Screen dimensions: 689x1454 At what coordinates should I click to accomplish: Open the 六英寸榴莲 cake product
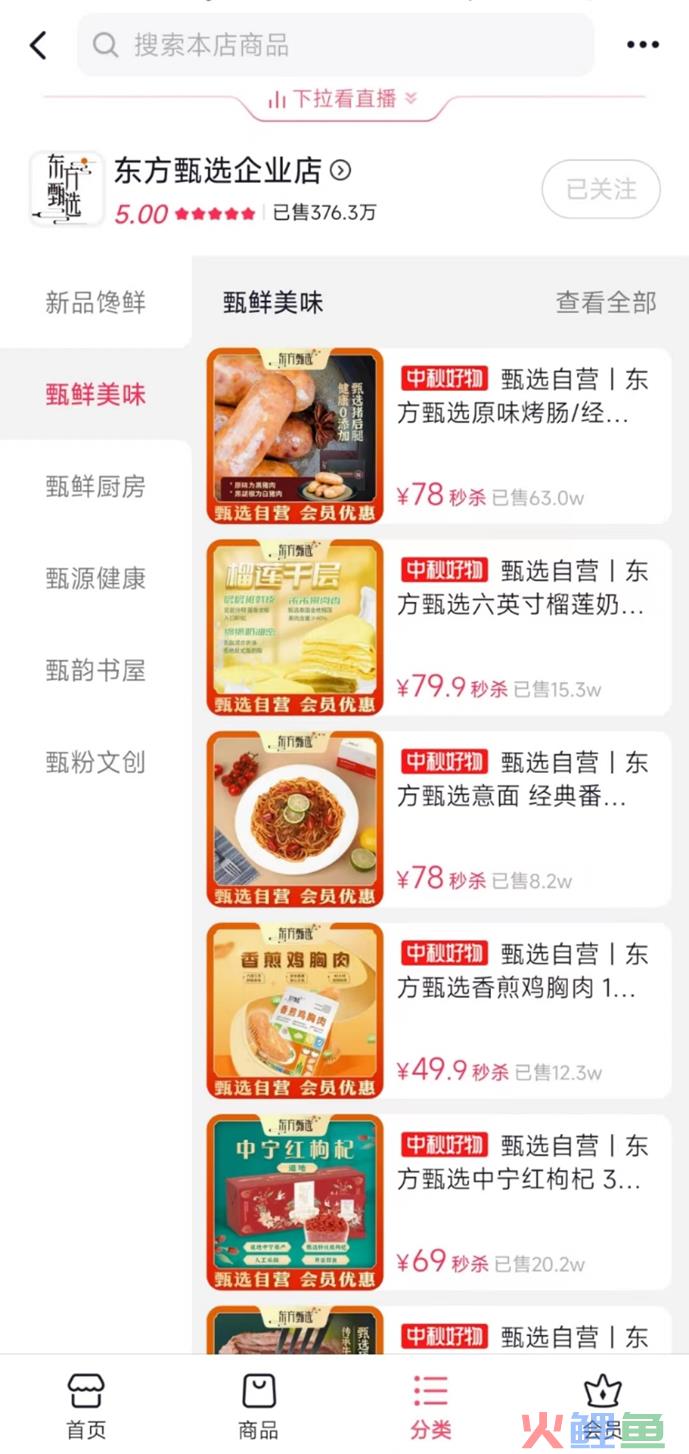click(x=439, y=628)
